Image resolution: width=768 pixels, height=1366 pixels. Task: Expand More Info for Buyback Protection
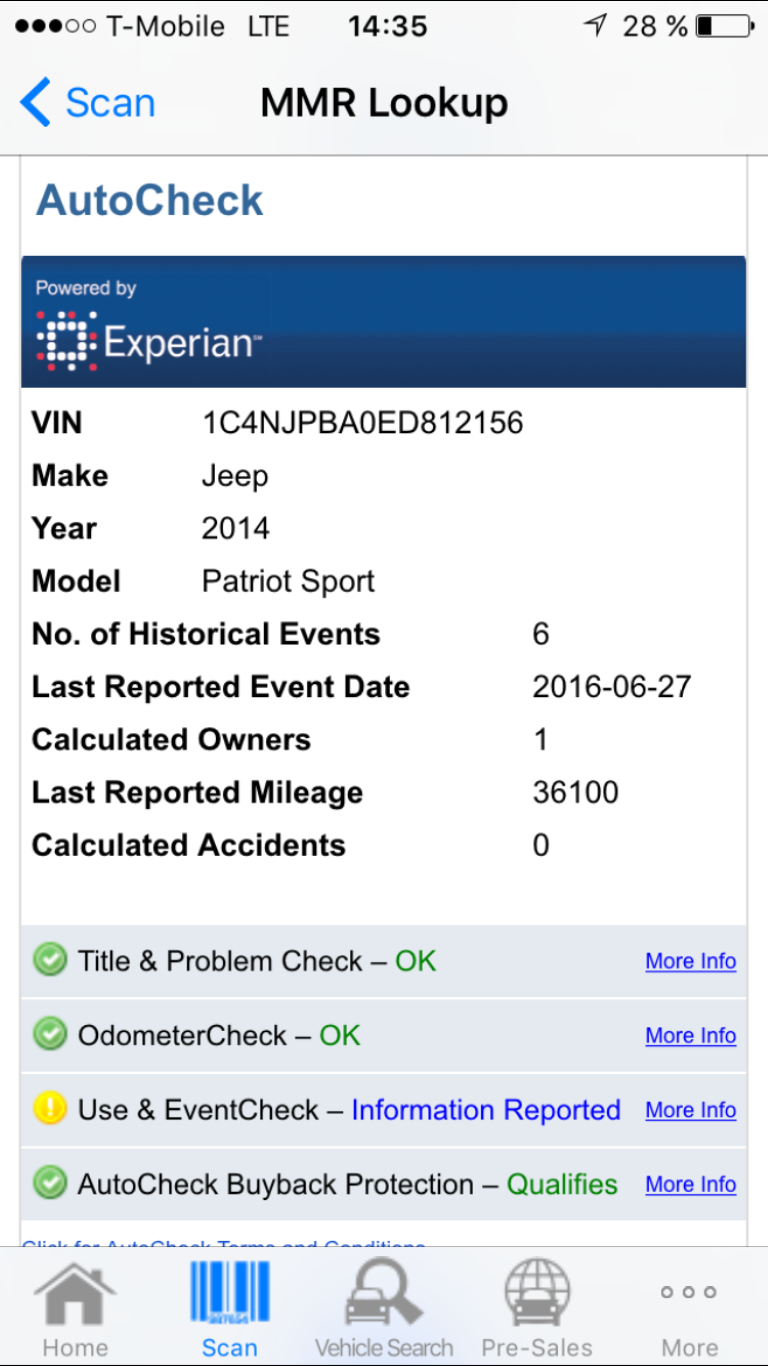pyautogui.click(x=690, y=1184)
